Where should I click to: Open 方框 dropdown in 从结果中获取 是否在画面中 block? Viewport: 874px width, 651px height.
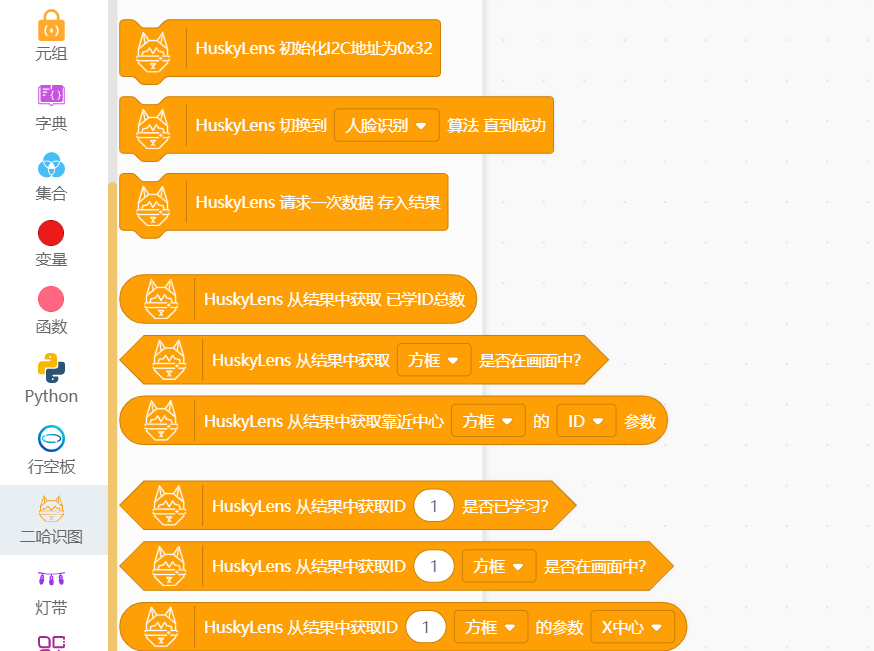(433, 360)
